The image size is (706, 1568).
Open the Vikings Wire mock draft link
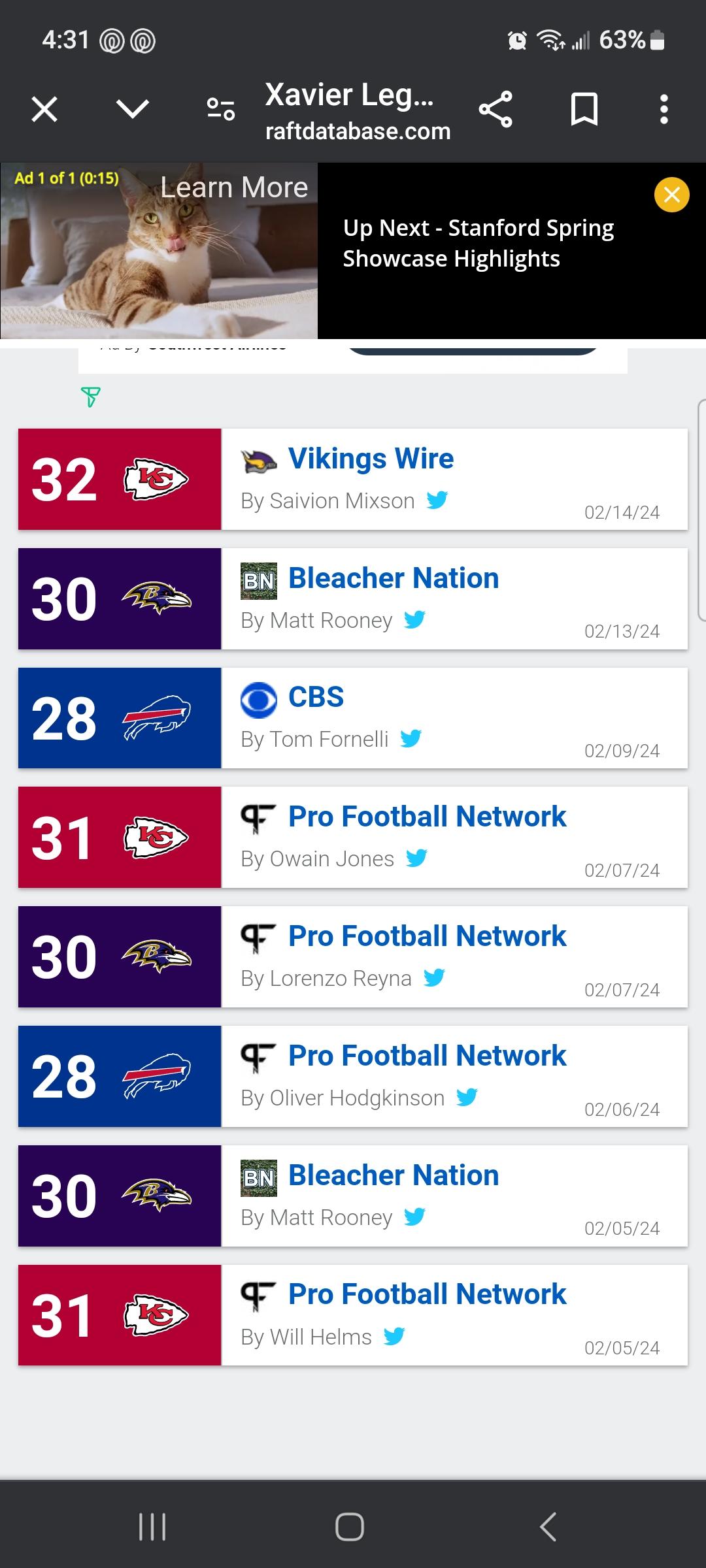point(371,459)
